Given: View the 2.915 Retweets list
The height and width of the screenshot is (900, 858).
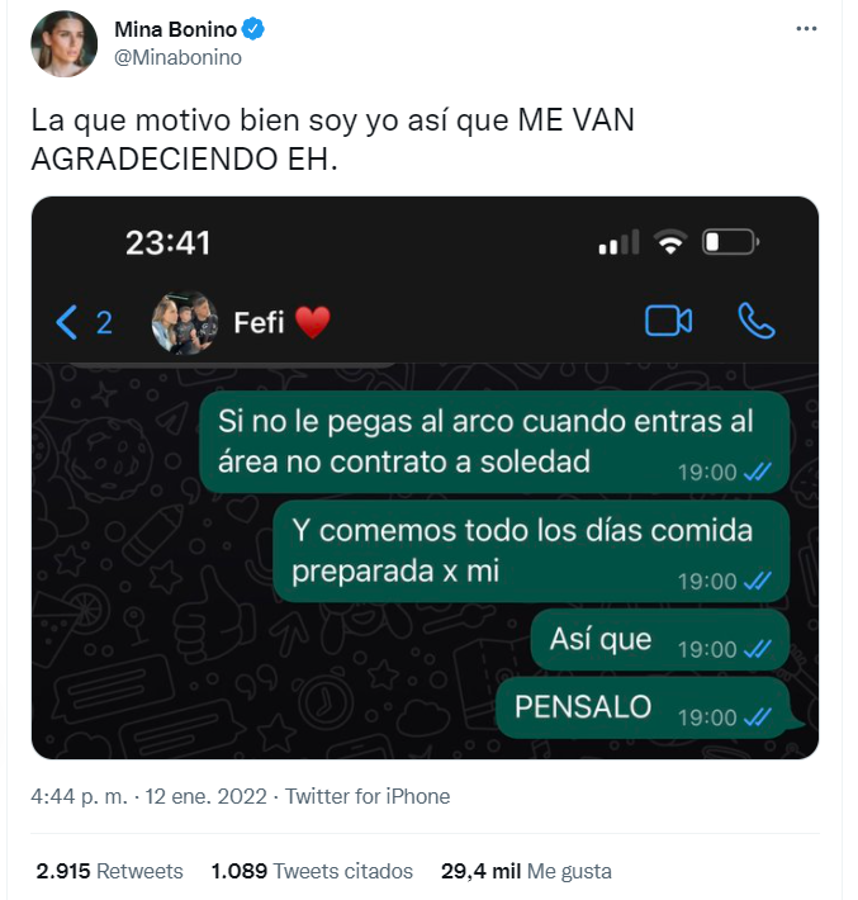Looking at the screenshot, I should click(x=110, y=871).
